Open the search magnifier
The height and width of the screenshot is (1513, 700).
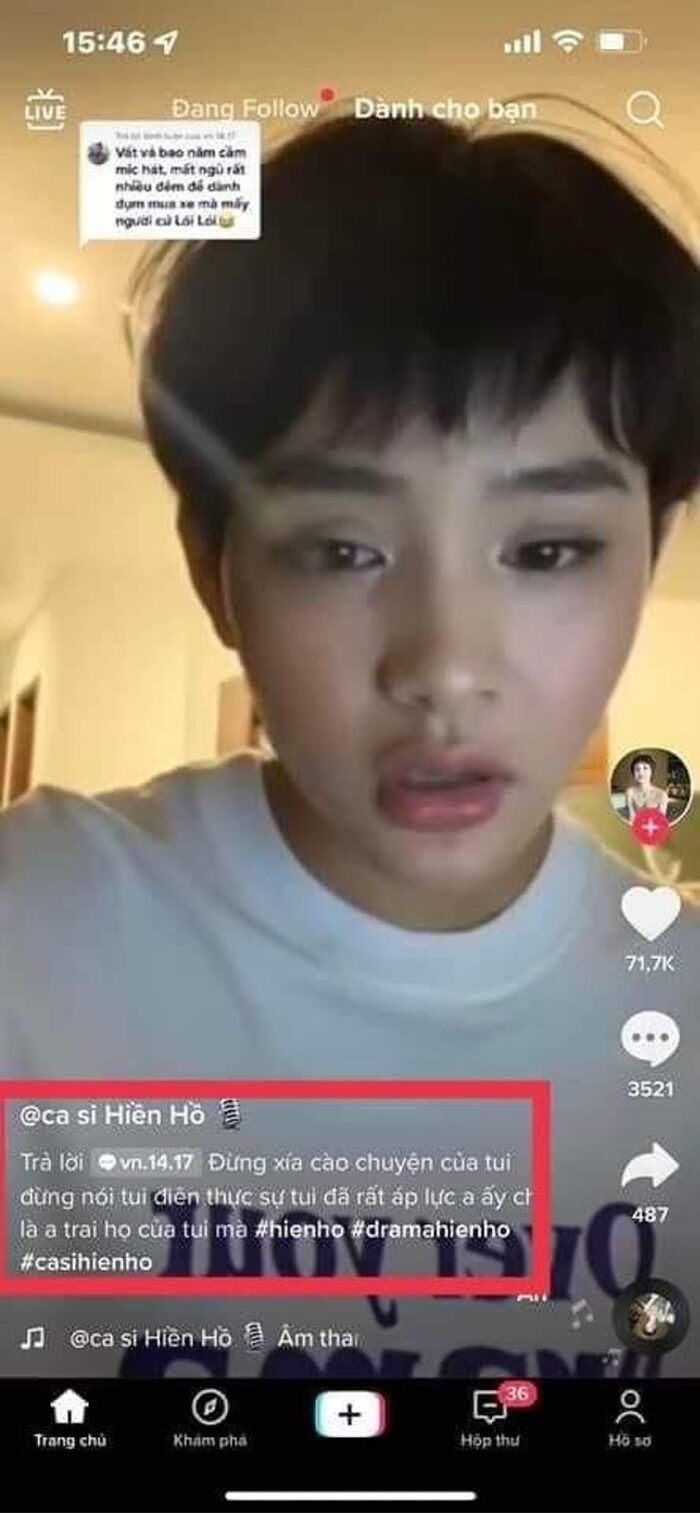pos(645,110)
